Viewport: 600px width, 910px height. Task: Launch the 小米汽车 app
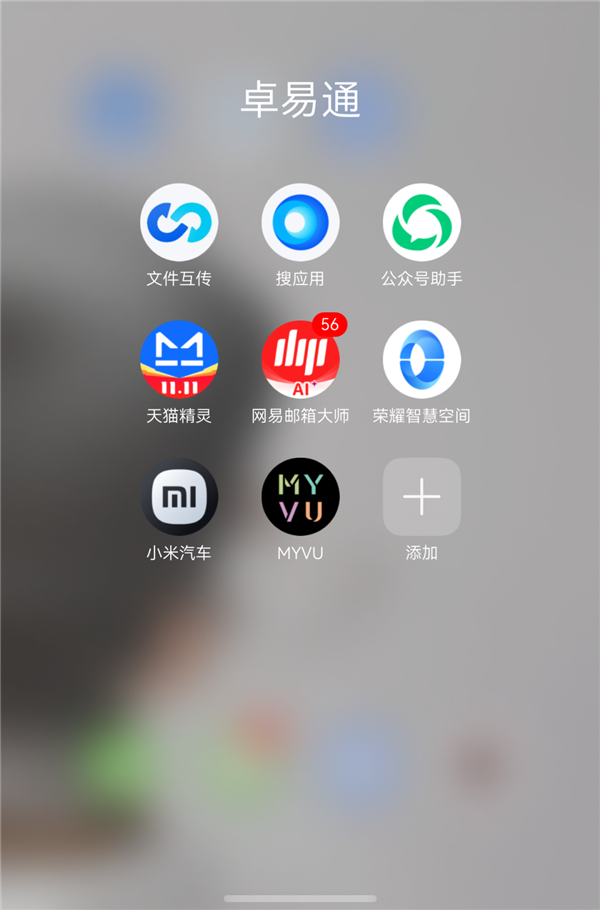179,497
